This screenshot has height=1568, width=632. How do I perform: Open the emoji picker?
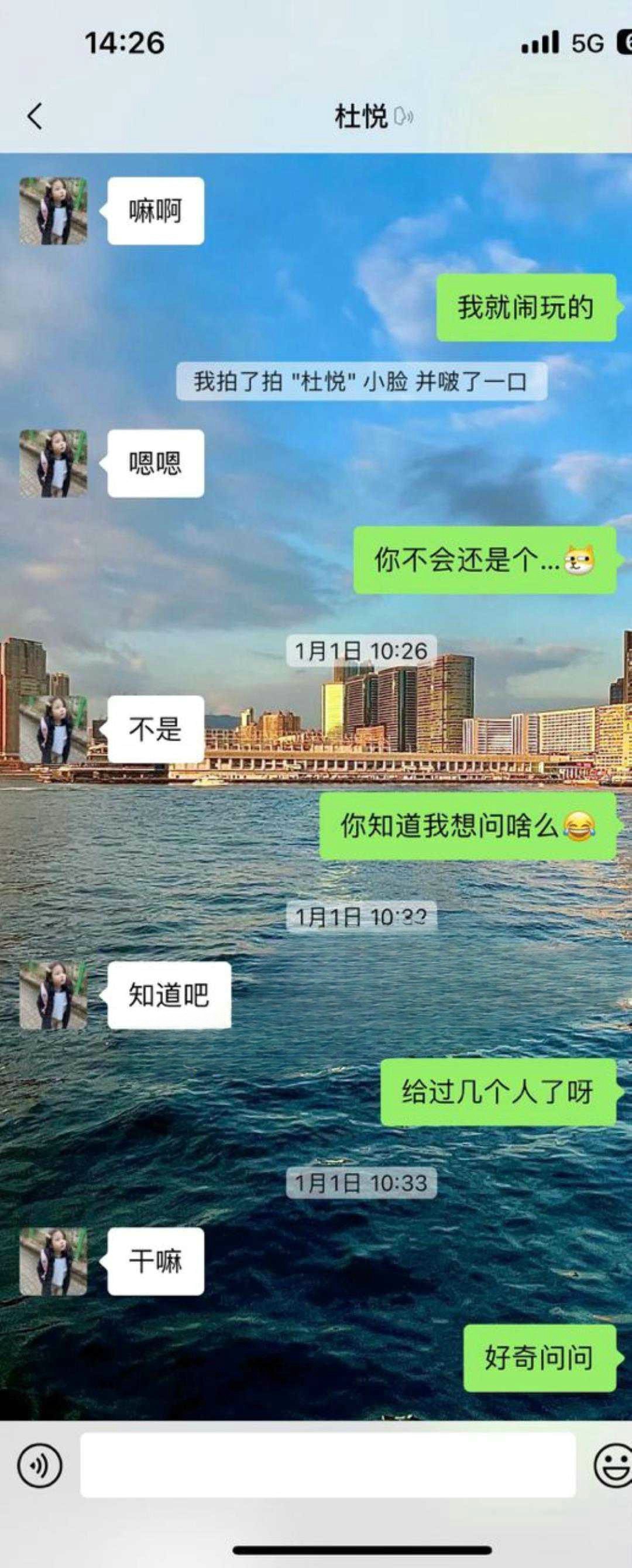612,1465
